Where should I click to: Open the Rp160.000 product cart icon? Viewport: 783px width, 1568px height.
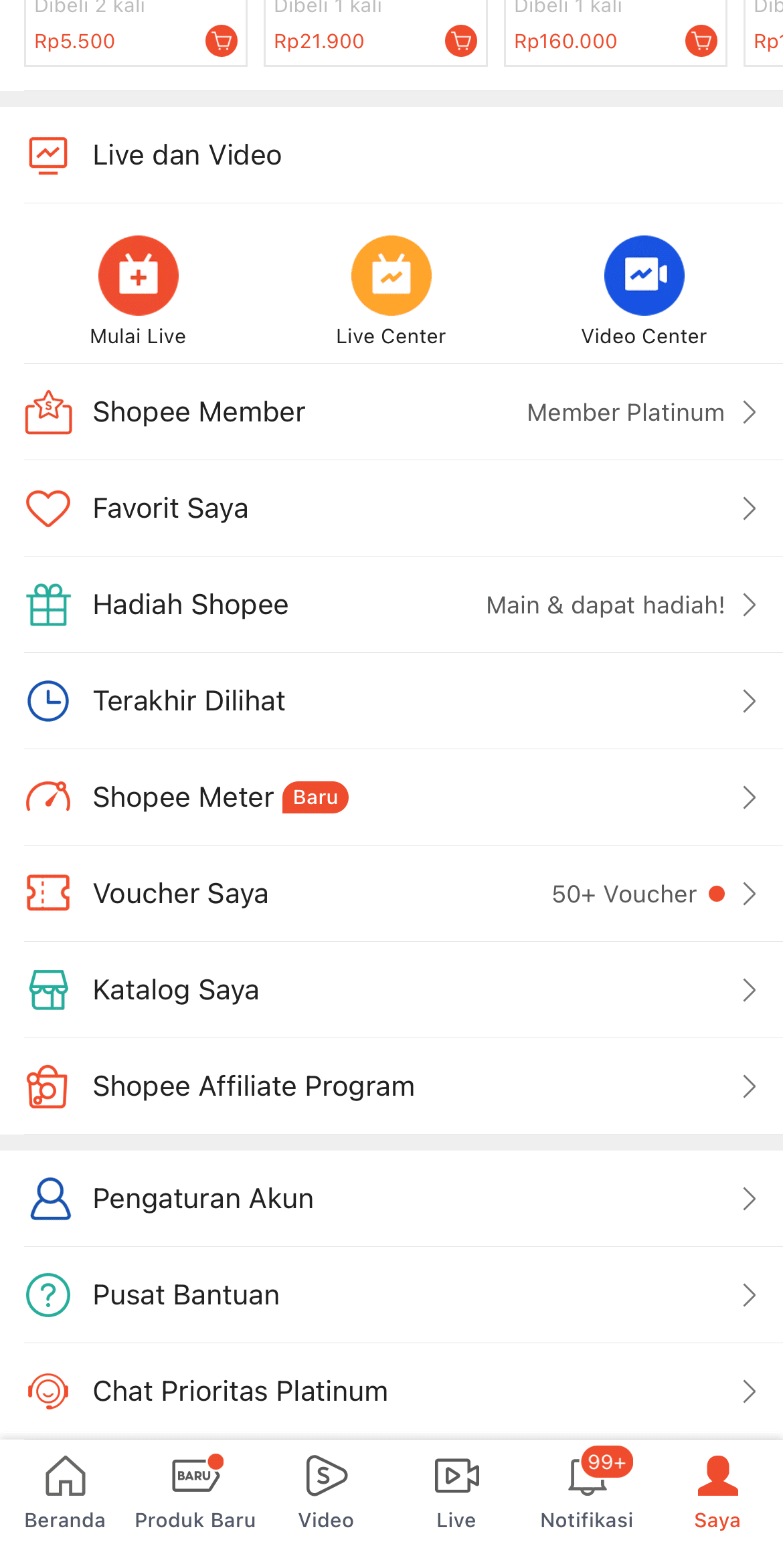[x=700, y=41]
